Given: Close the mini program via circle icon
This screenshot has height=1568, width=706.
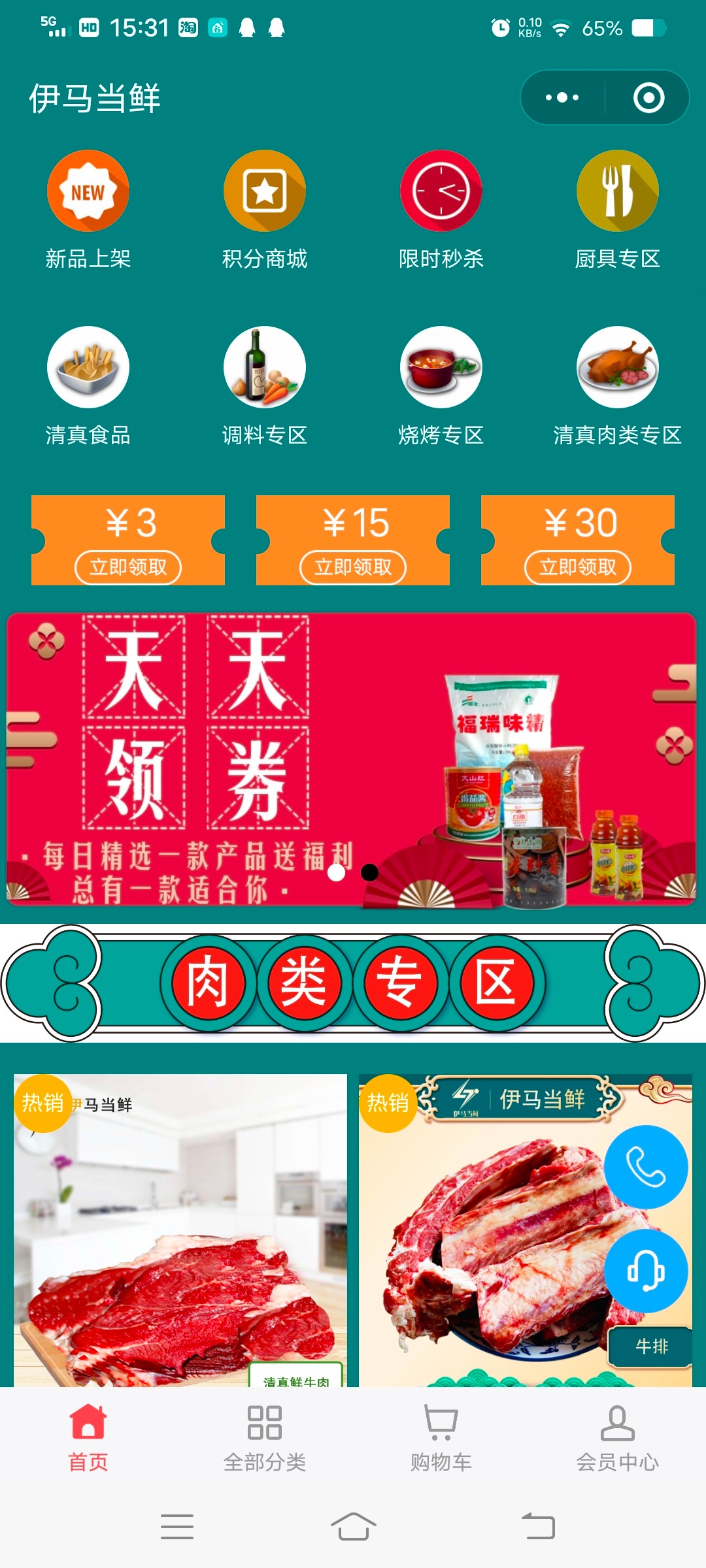Looking at the screenshot, I should click(648, 98).
